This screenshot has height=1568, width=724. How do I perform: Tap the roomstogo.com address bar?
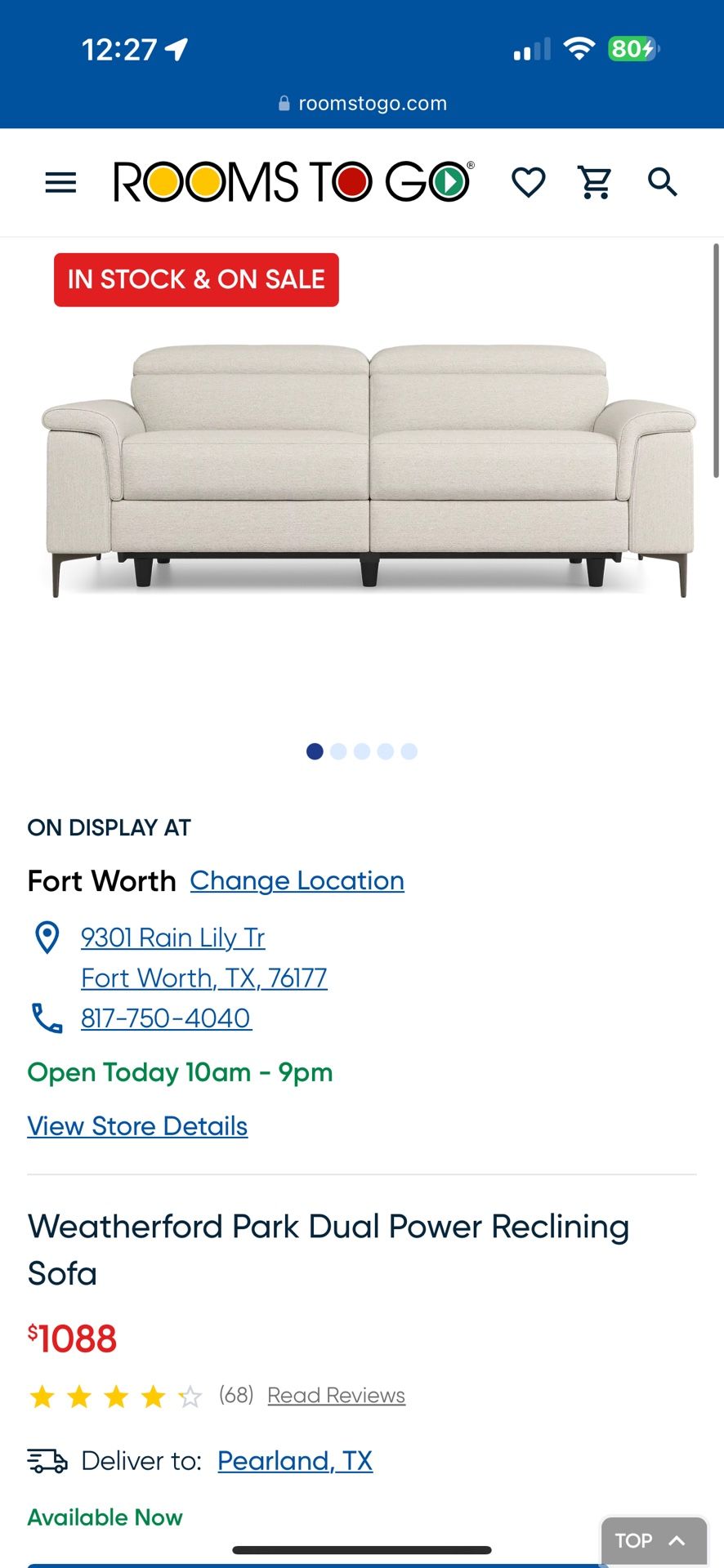363,104
